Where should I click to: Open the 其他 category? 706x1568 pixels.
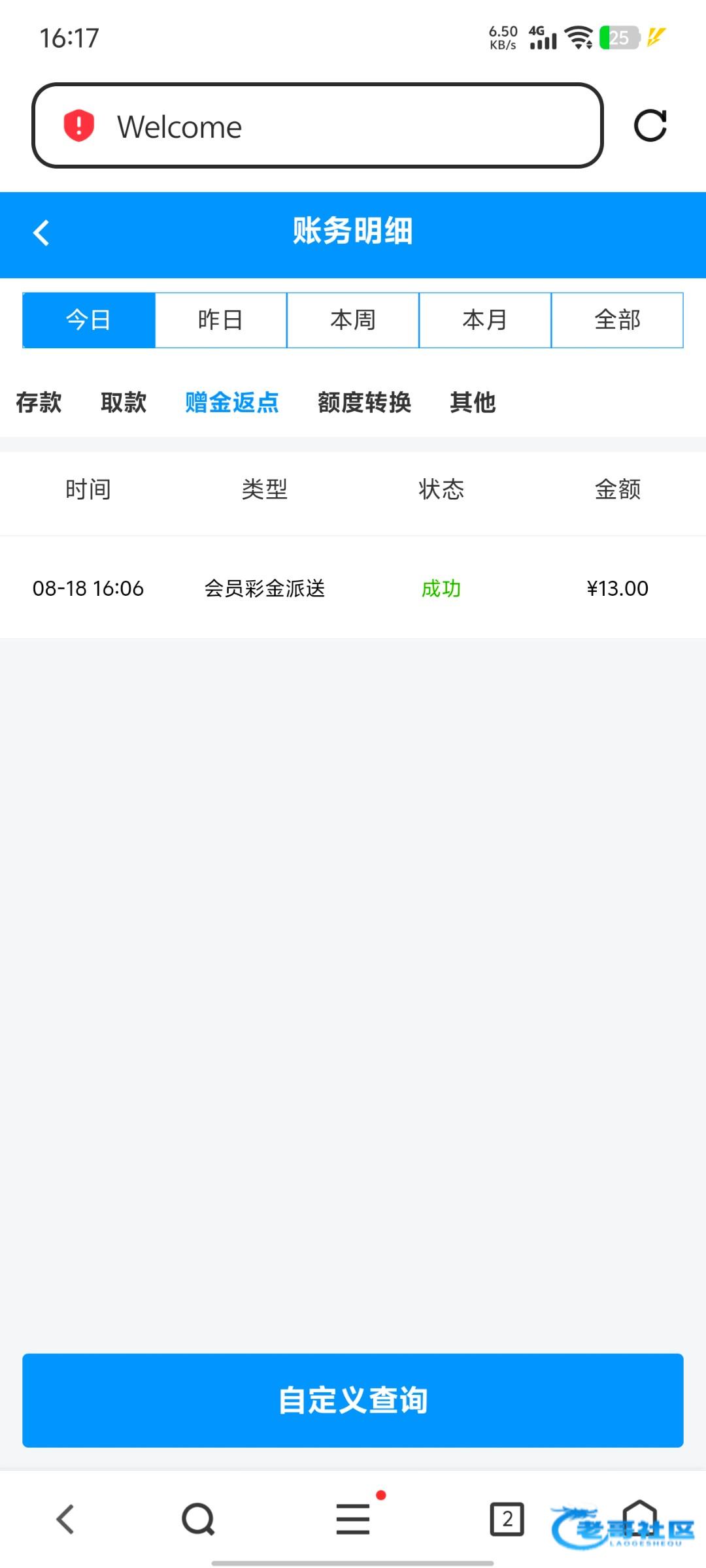[473, 402]
